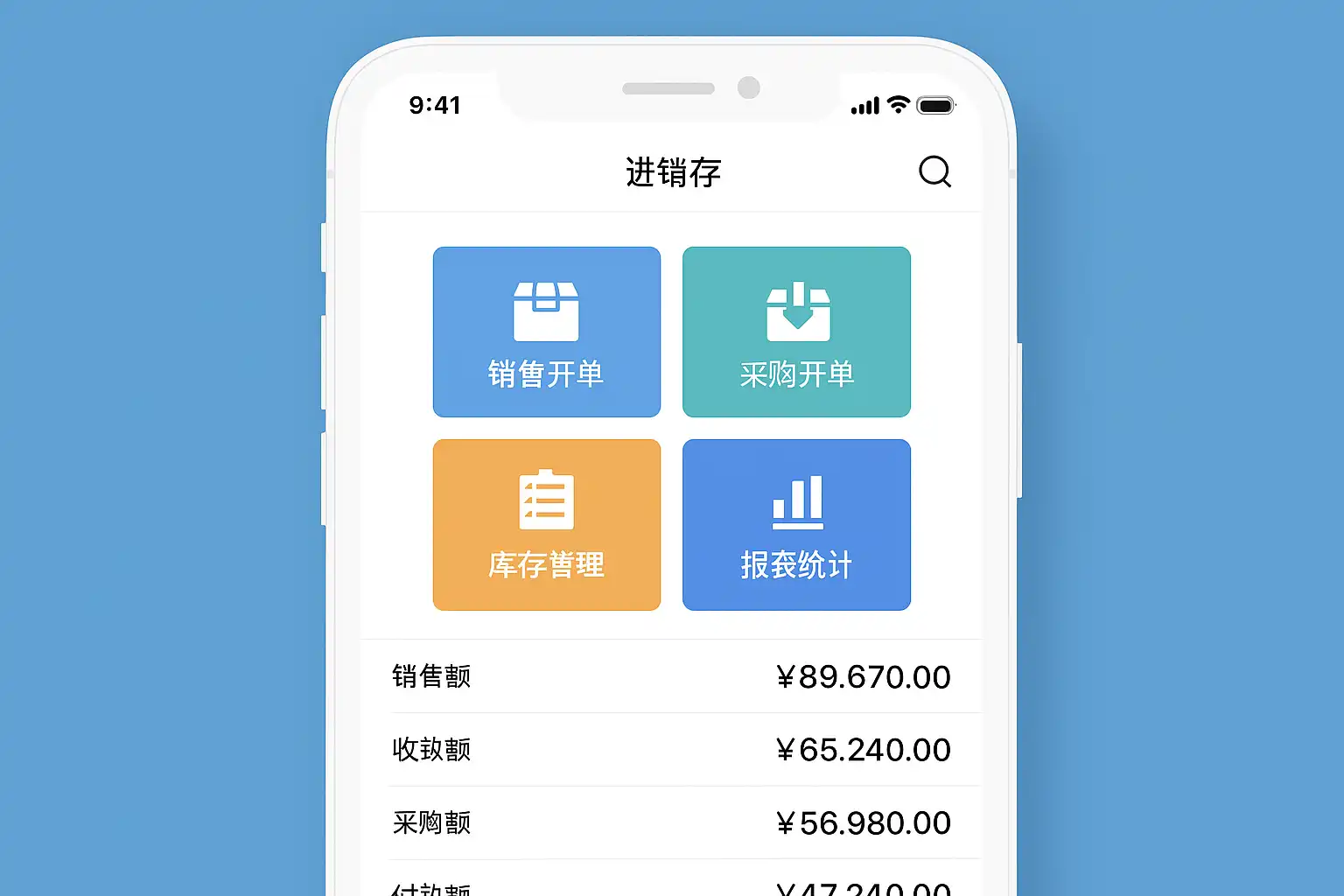This screenshot has height=896, width=1344.
Task: Open the 销售开单 tile
Action: [546, 332]
